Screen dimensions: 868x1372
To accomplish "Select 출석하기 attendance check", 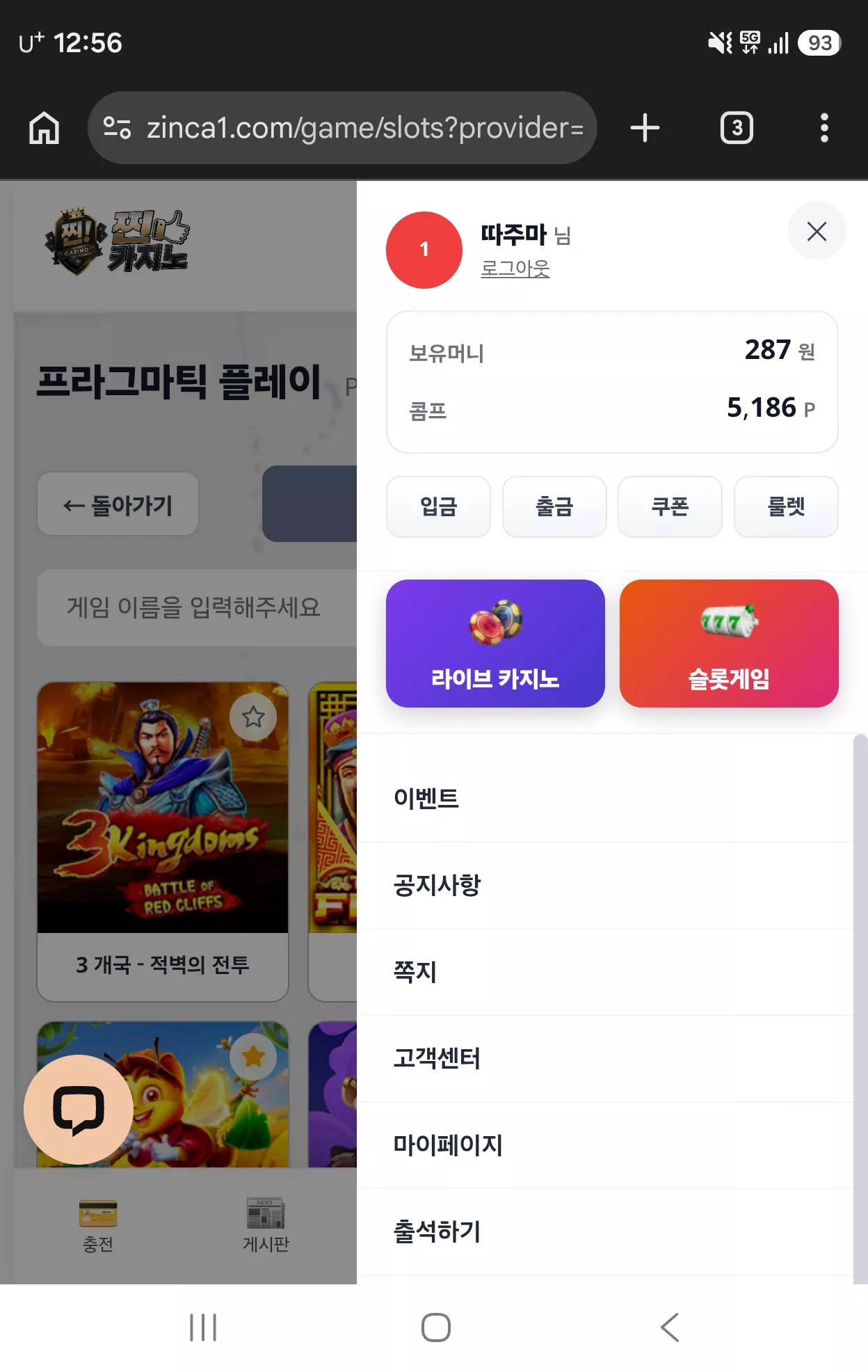I will [x=605, y=1232].
